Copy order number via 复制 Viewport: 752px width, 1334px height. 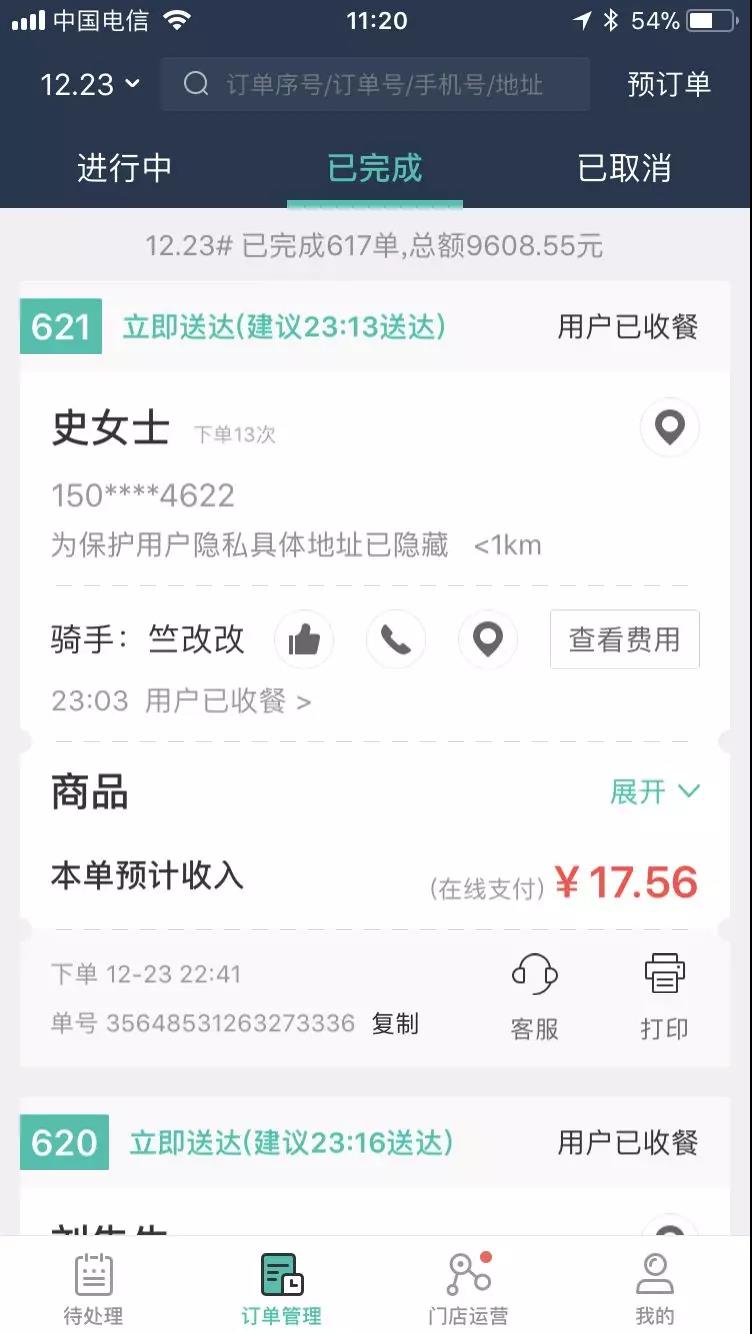click(x=395, y=1023)
